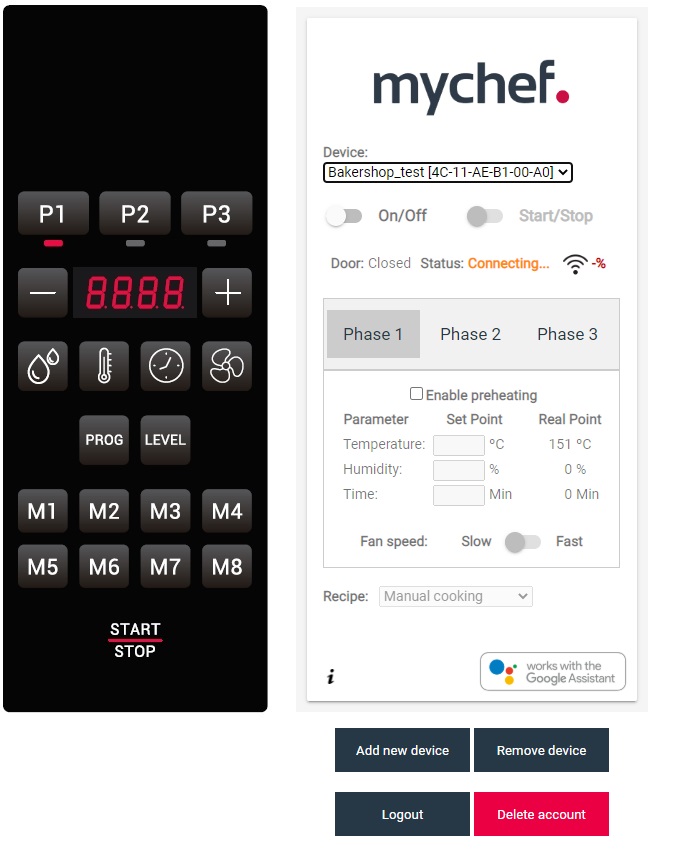Image resolution: width=694 pixels, height=853 pixels.
Task: Tap the PROG button
Action: click(104, 440)
